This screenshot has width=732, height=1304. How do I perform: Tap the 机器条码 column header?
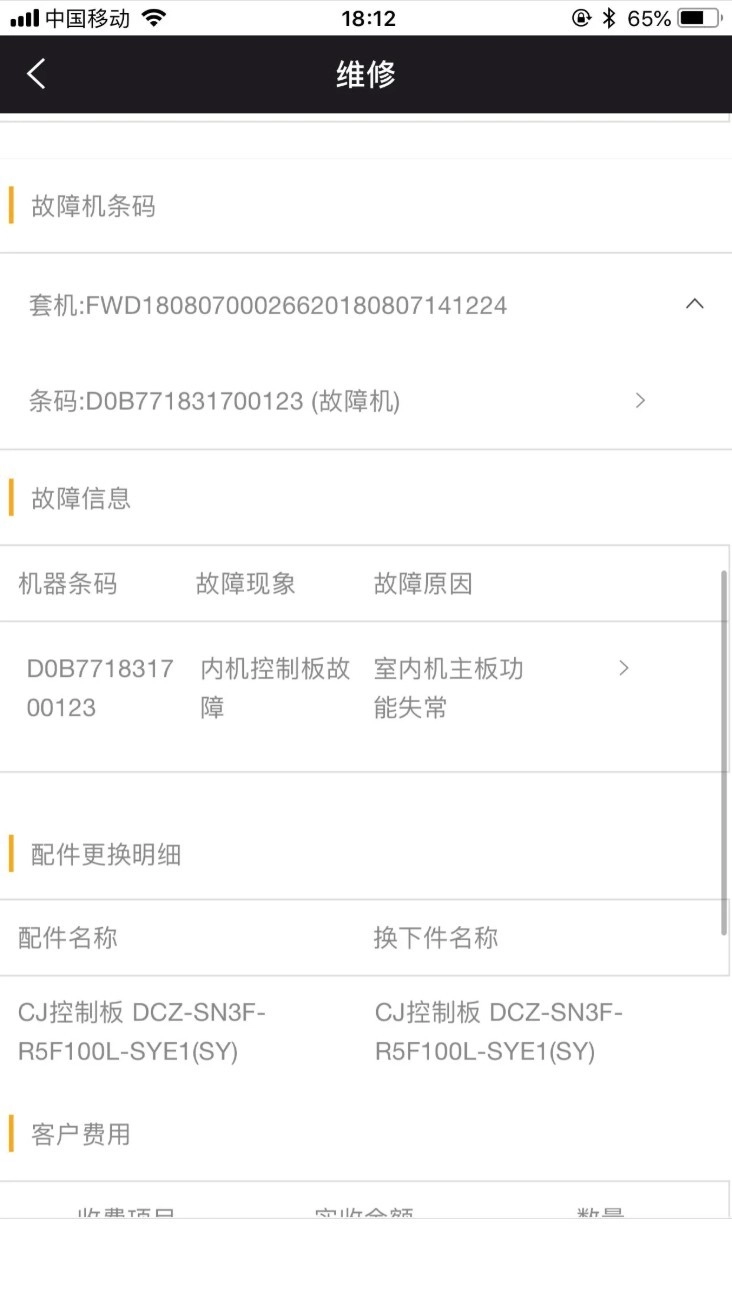(x=65, y=584)
